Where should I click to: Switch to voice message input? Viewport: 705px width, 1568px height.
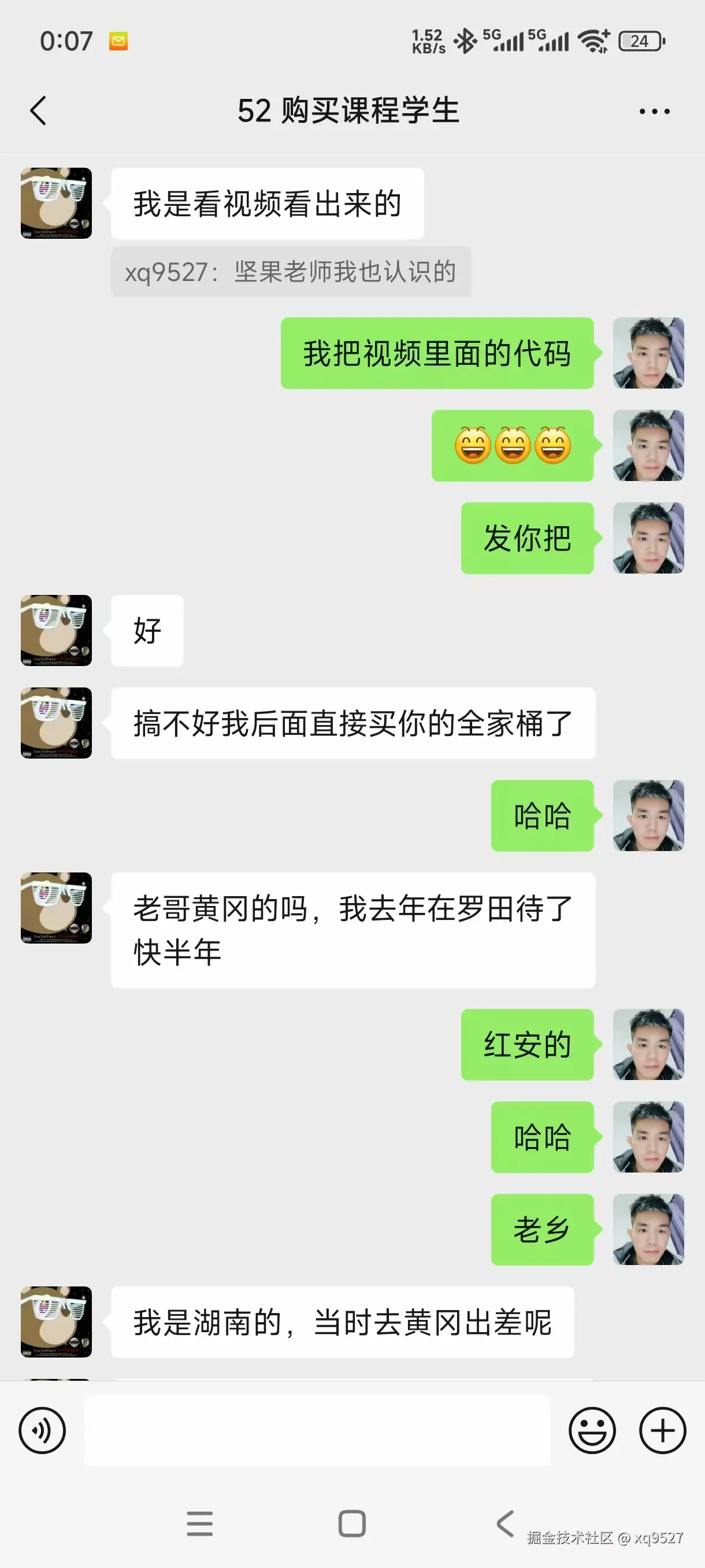pos(42,1430)
